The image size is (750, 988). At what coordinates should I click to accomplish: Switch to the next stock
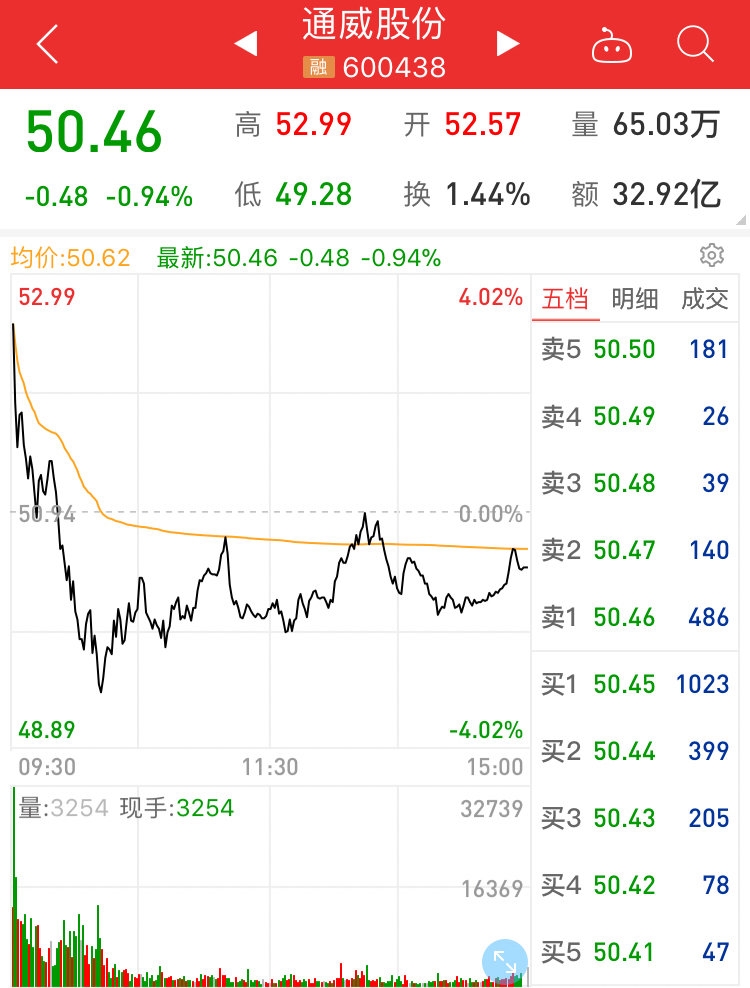(508, 44)
